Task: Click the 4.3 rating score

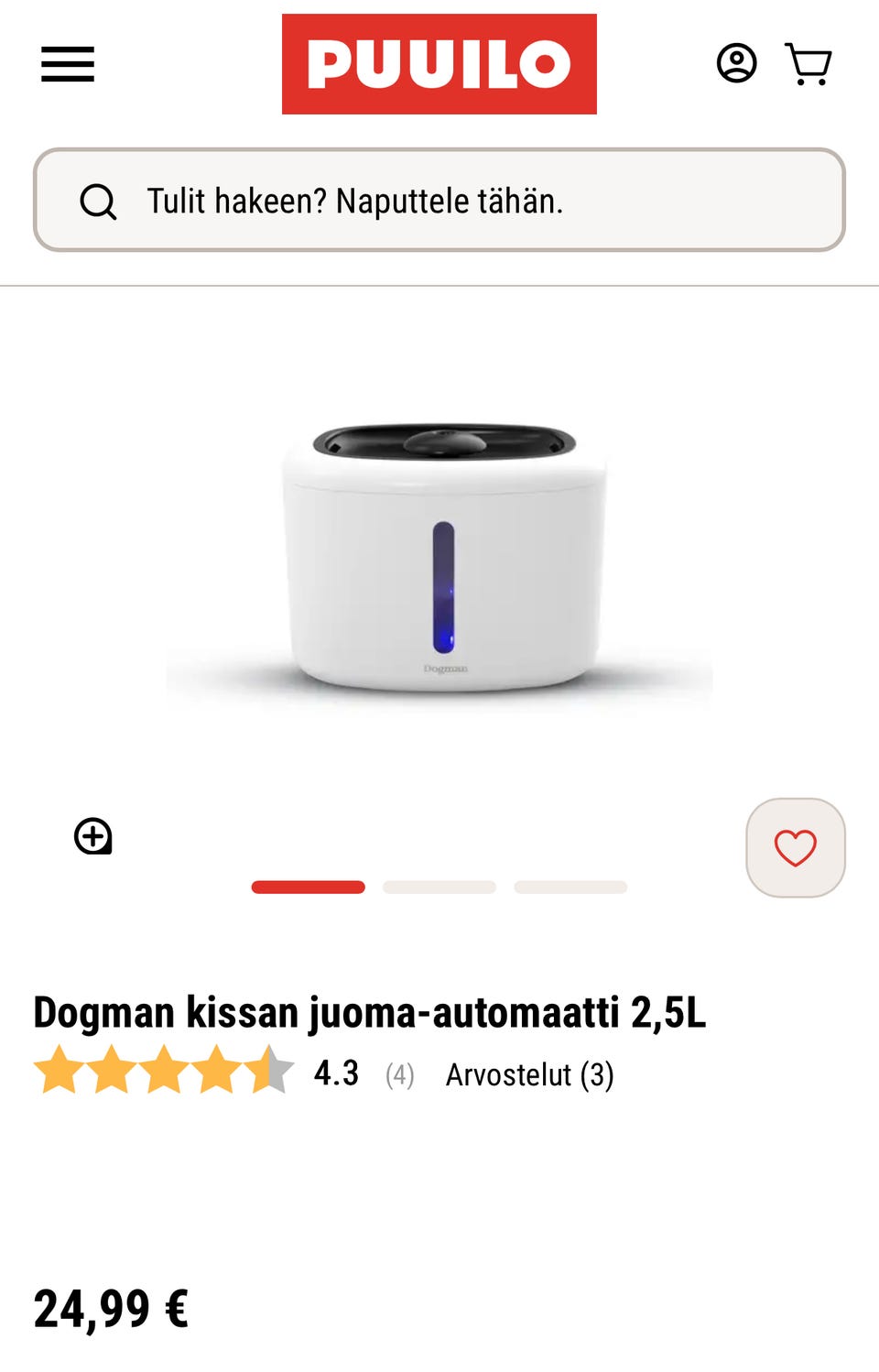Action: 335,1072
